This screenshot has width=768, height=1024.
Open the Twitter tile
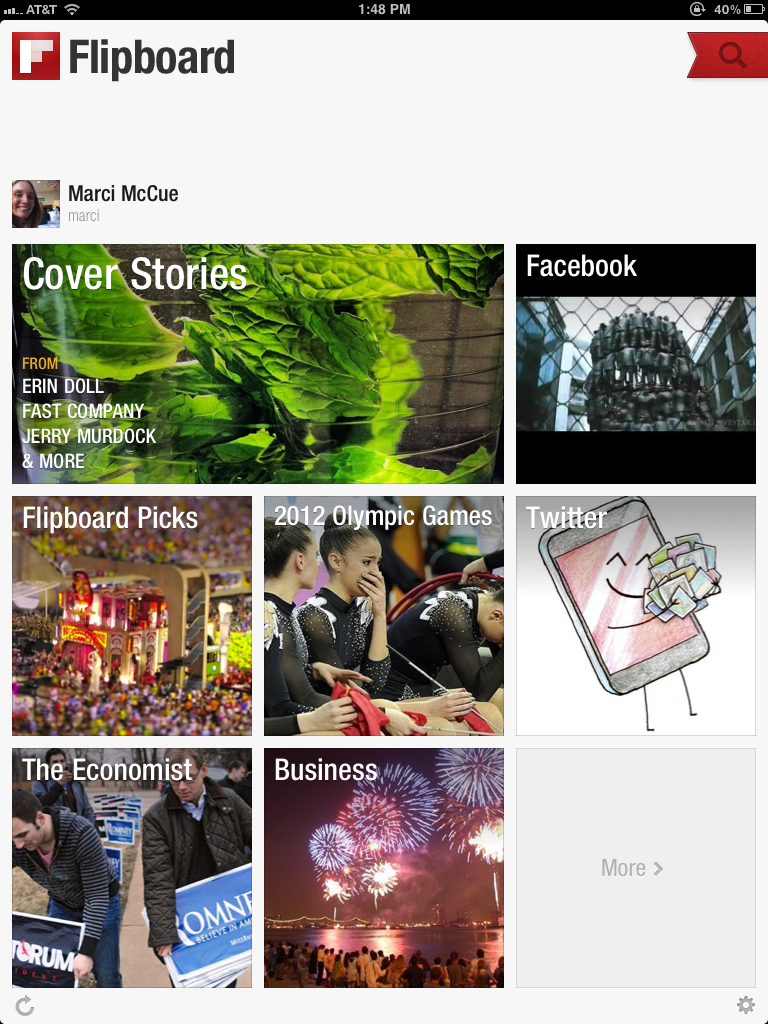(636, 616)
